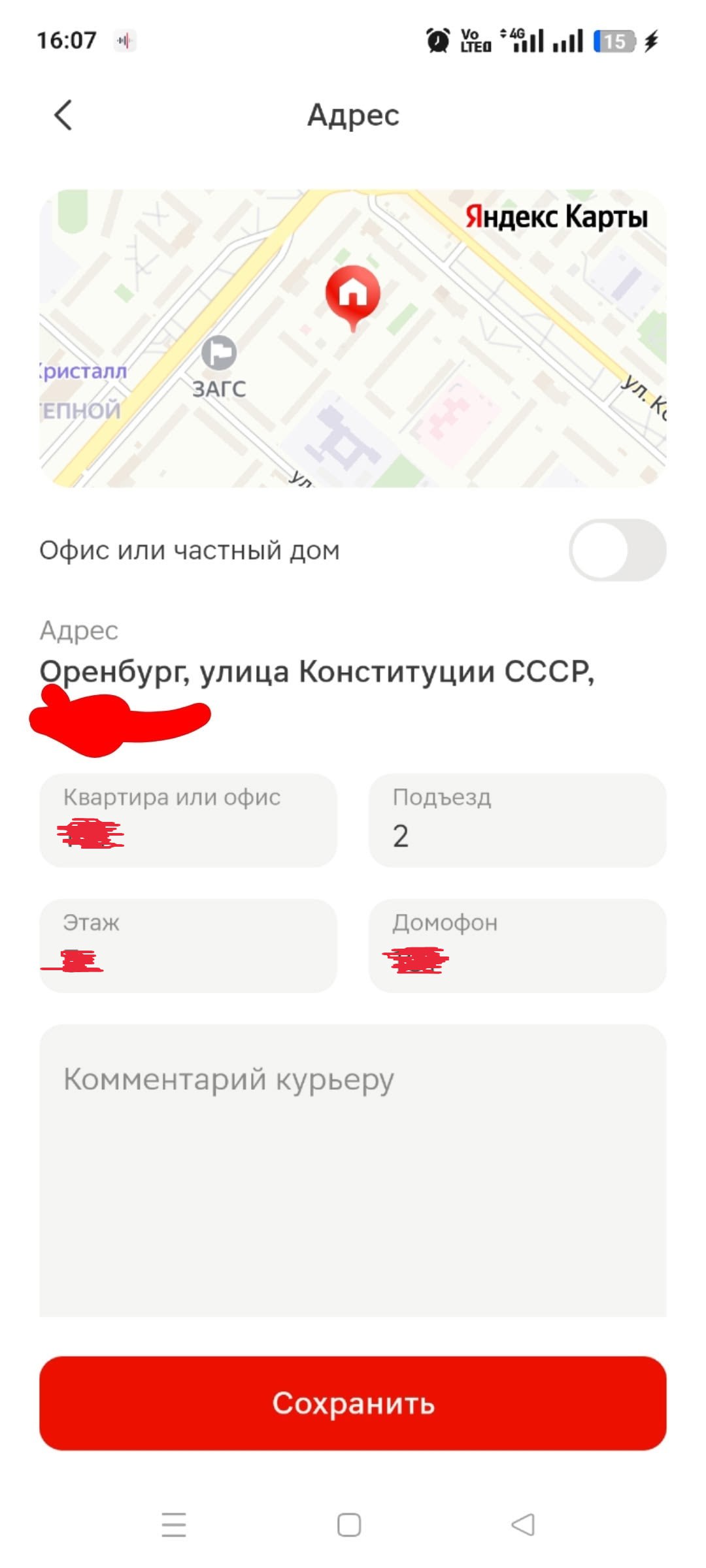Edit the Оренбург street address
The height and width of the screenshot is (1568, 706).
[x=317, y=672]
